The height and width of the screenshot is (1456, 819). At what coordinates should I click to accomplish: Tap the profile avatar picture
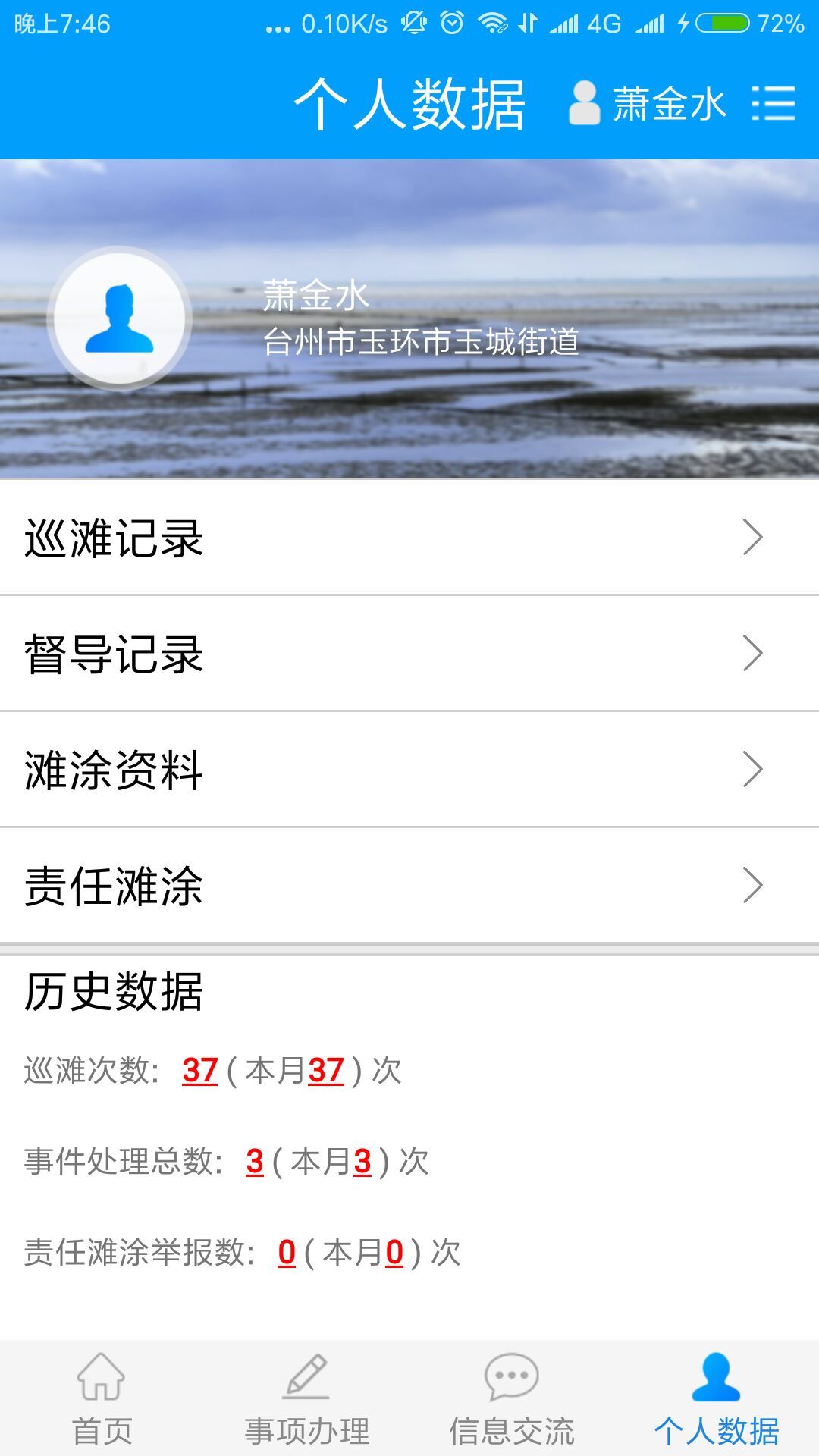coord(119,319)
